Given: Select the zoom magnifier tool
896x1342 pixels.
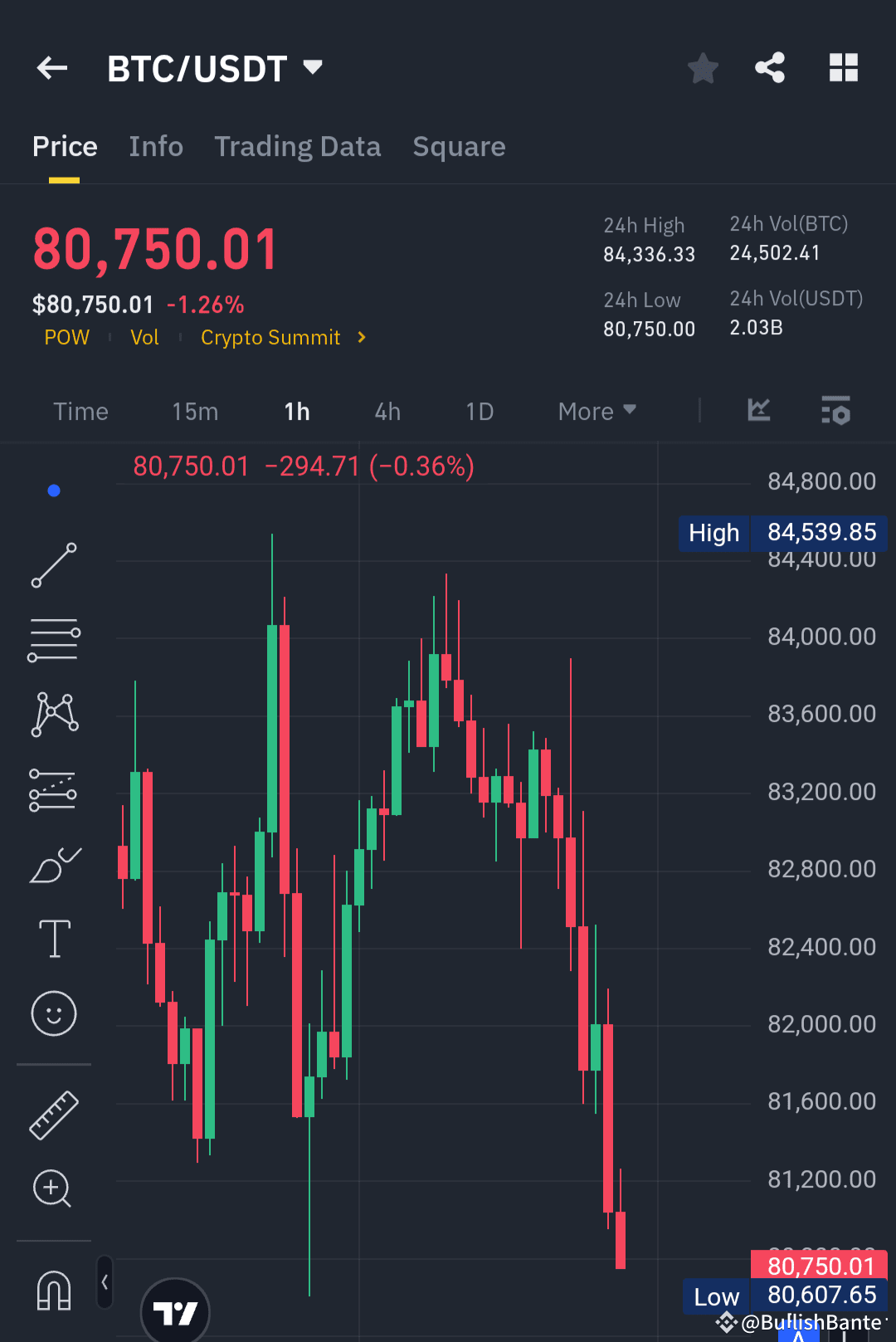Looking at the screenshot, I should click(x=53, y=1189).
